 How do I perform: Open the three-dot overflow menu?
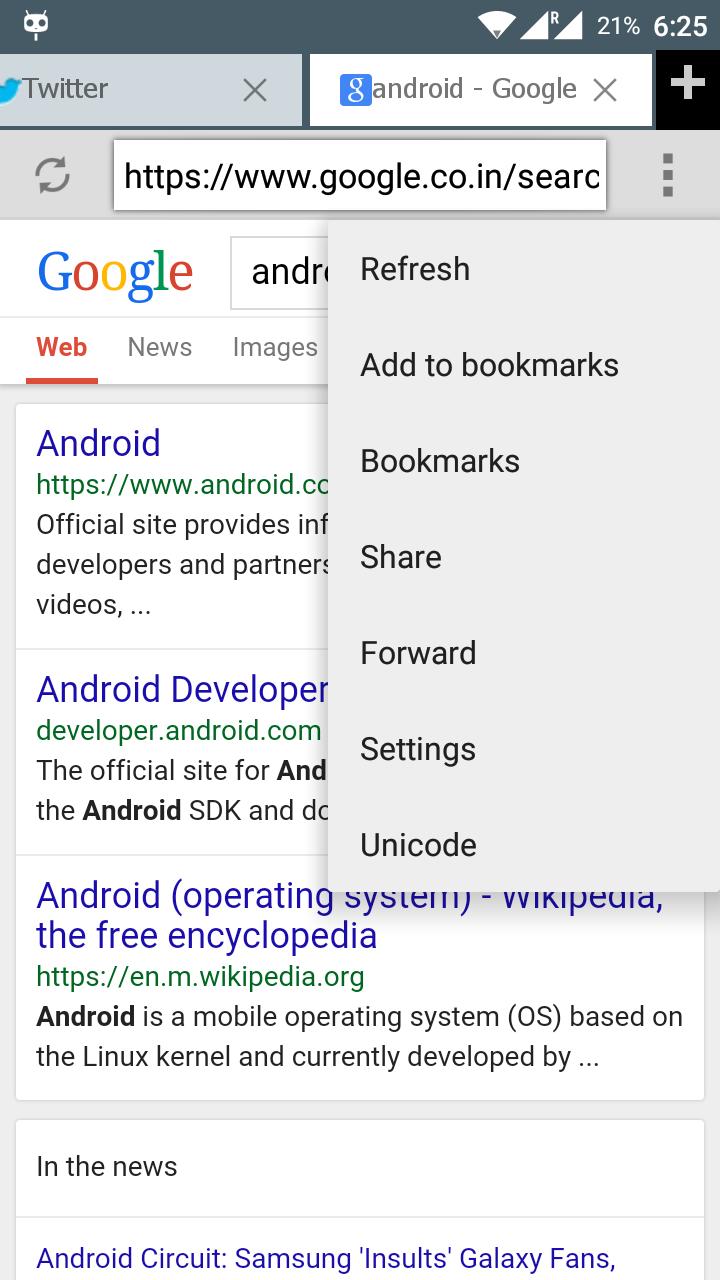point(667,175)
